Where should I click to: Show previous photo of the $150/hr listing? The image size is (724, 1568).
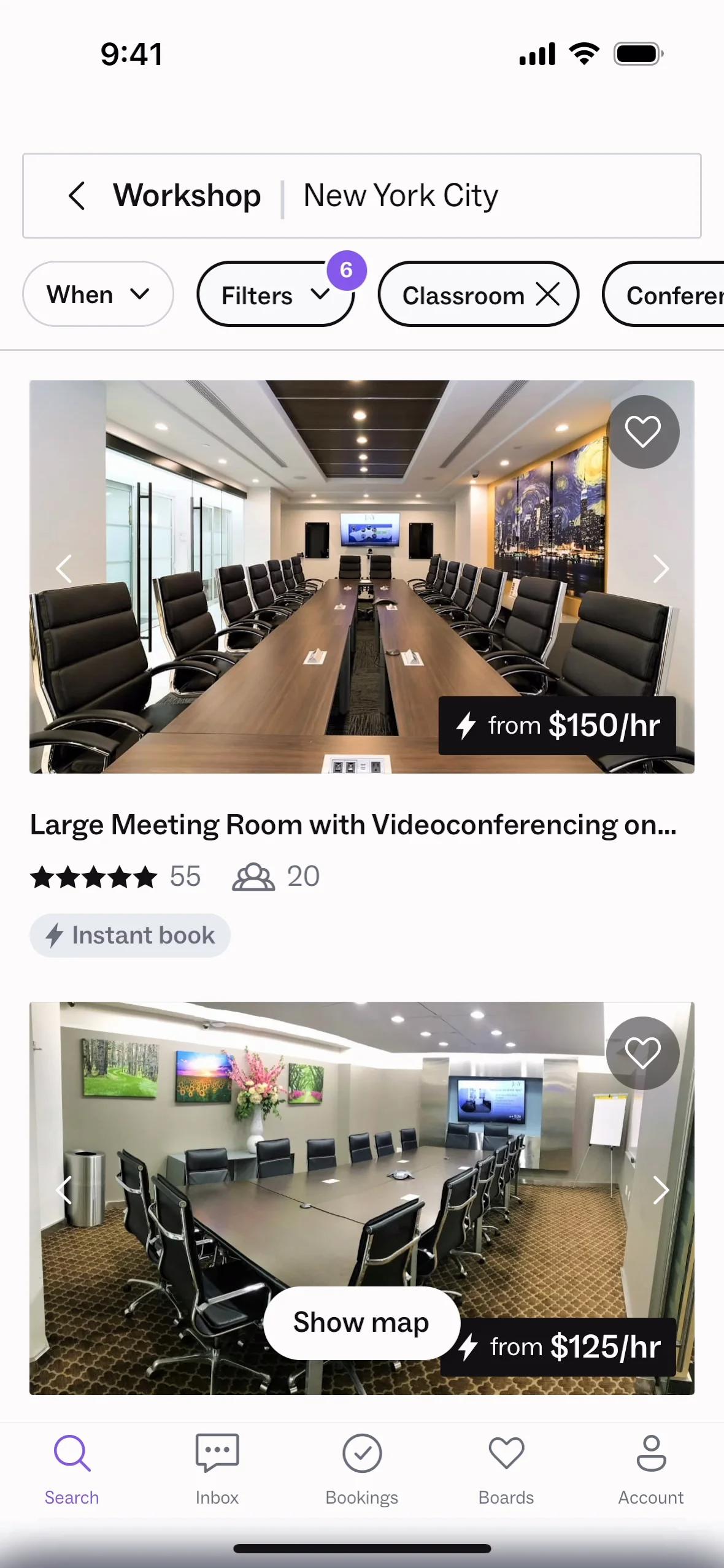[x=64, y=569]
